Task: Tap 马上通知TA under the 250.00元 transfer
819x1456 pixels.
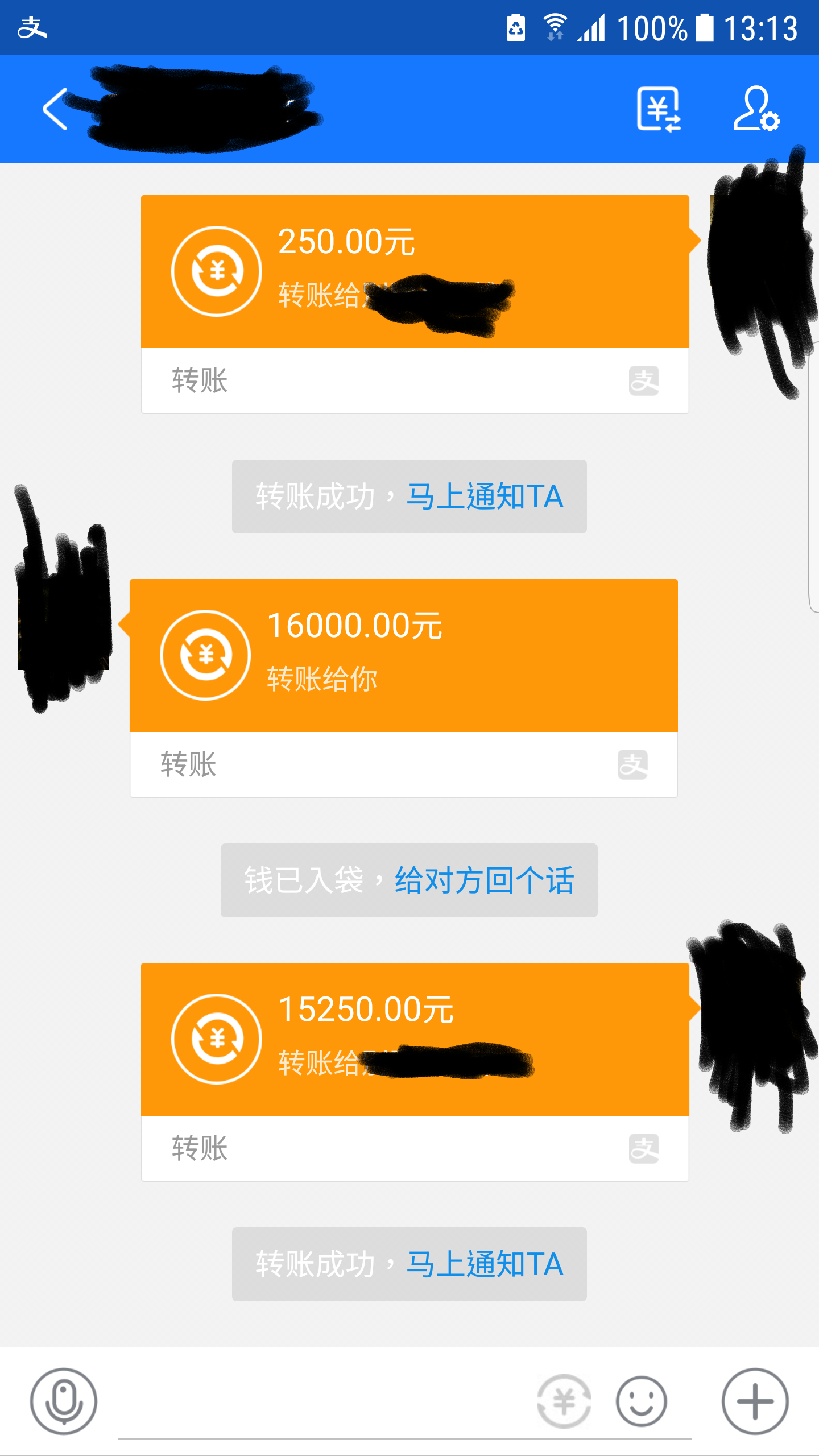Action: point(485,497)
